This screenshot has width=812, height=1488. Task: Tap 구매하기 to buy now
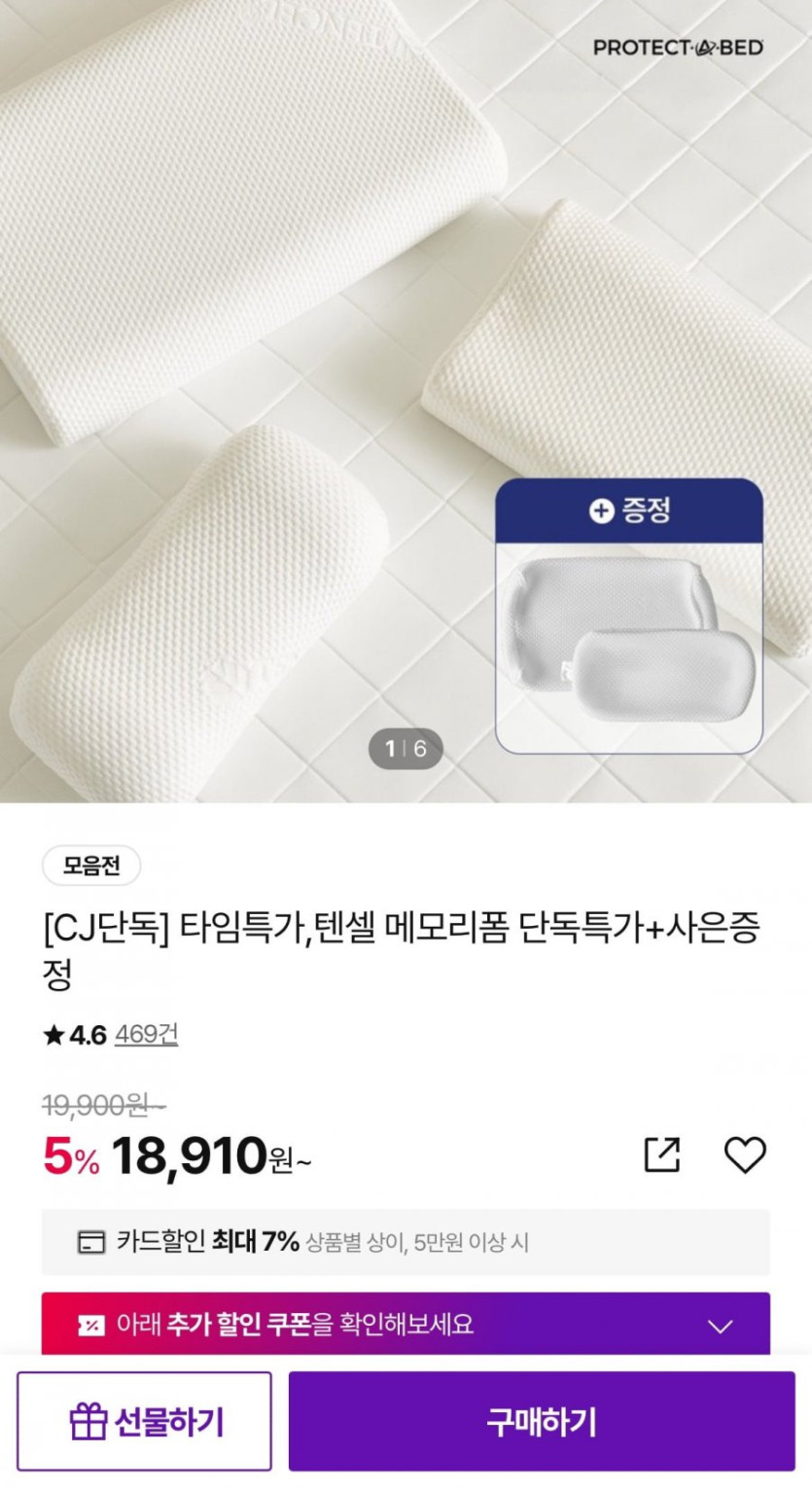point(541,1421)
